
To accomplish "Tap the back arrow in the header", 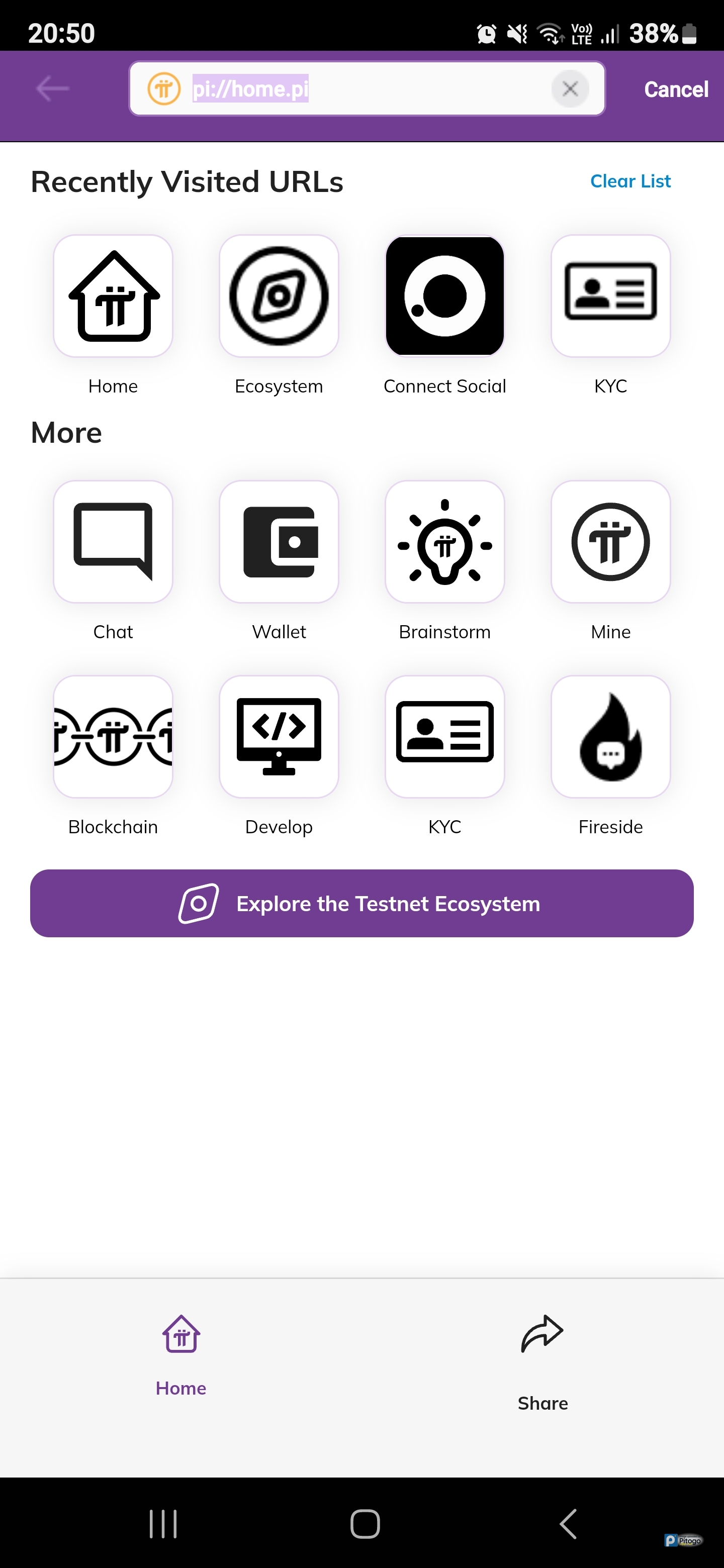I will coord(52,89).
